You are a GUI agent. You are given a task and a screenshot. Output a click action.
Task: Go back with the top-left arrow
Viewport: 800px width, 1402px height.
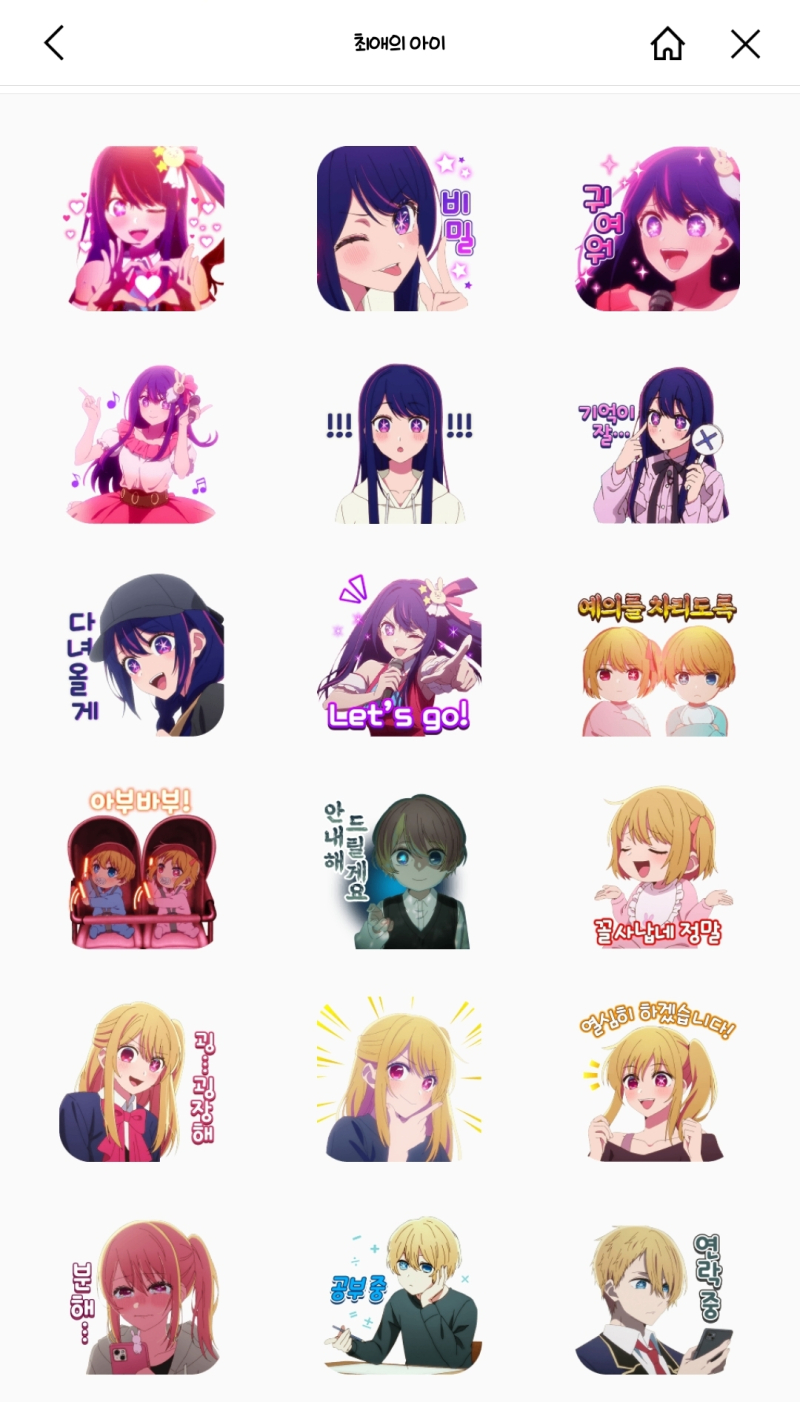pos(54,43)
